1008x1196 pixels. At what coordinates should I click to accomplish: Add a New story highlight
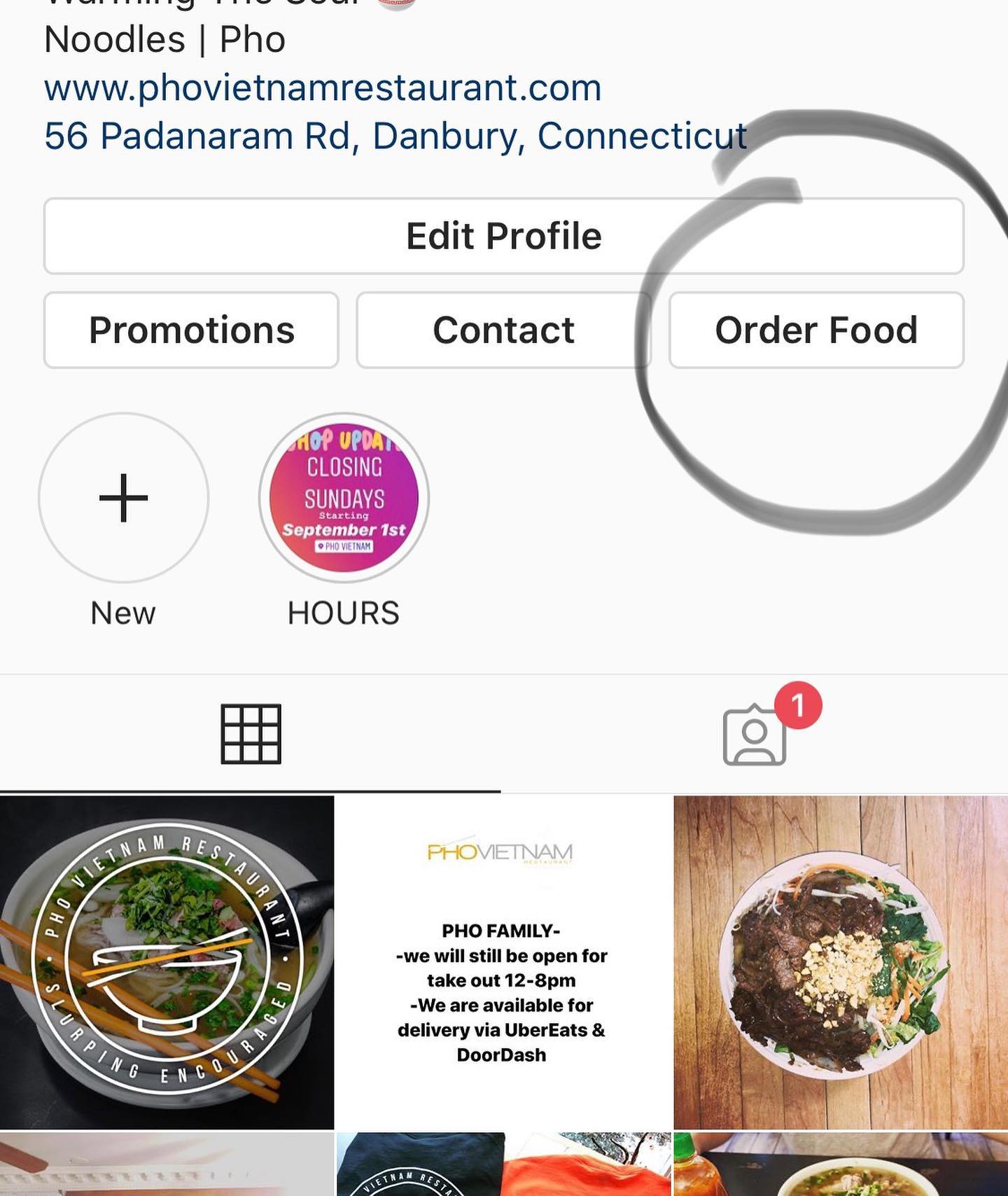coord(124,499)
